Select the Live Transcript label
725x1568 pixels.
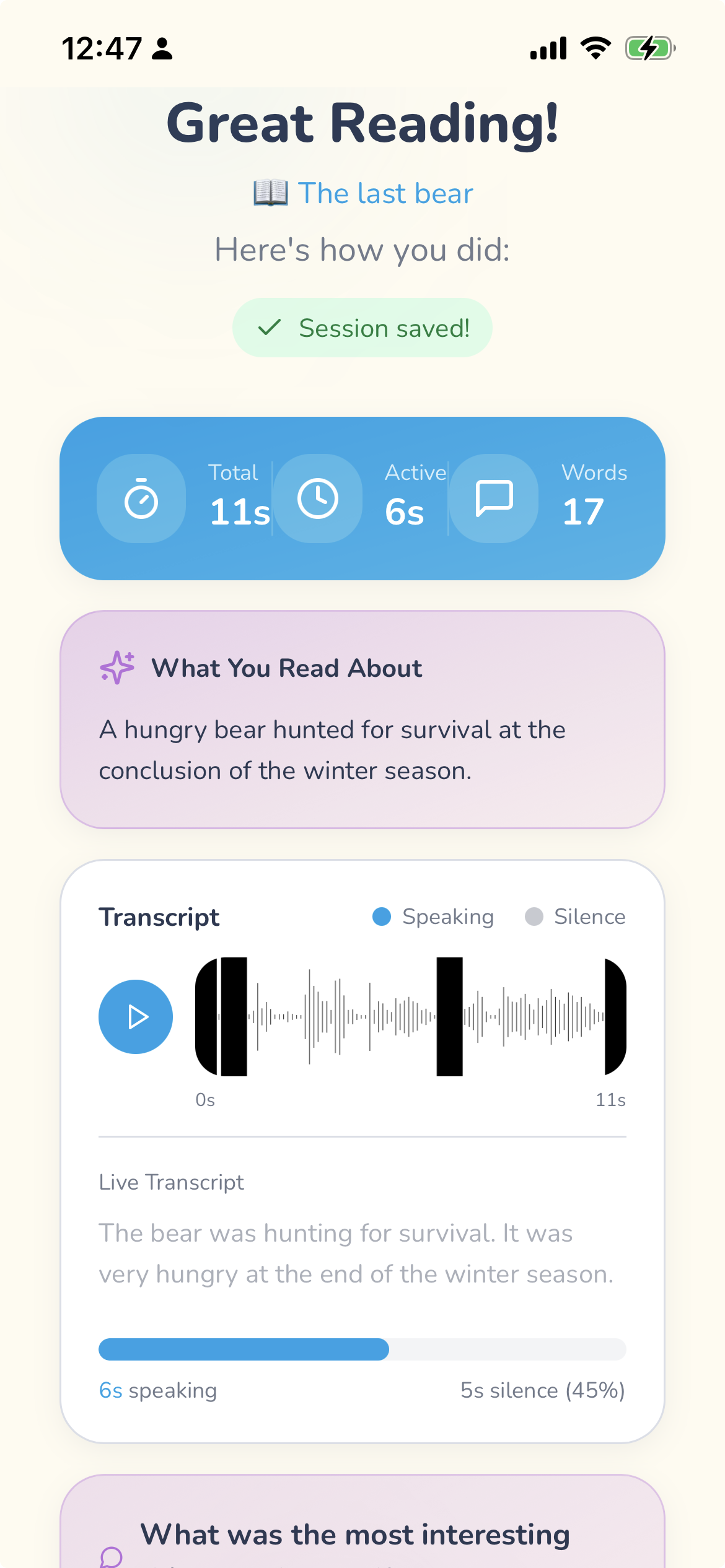(171, 1182)
